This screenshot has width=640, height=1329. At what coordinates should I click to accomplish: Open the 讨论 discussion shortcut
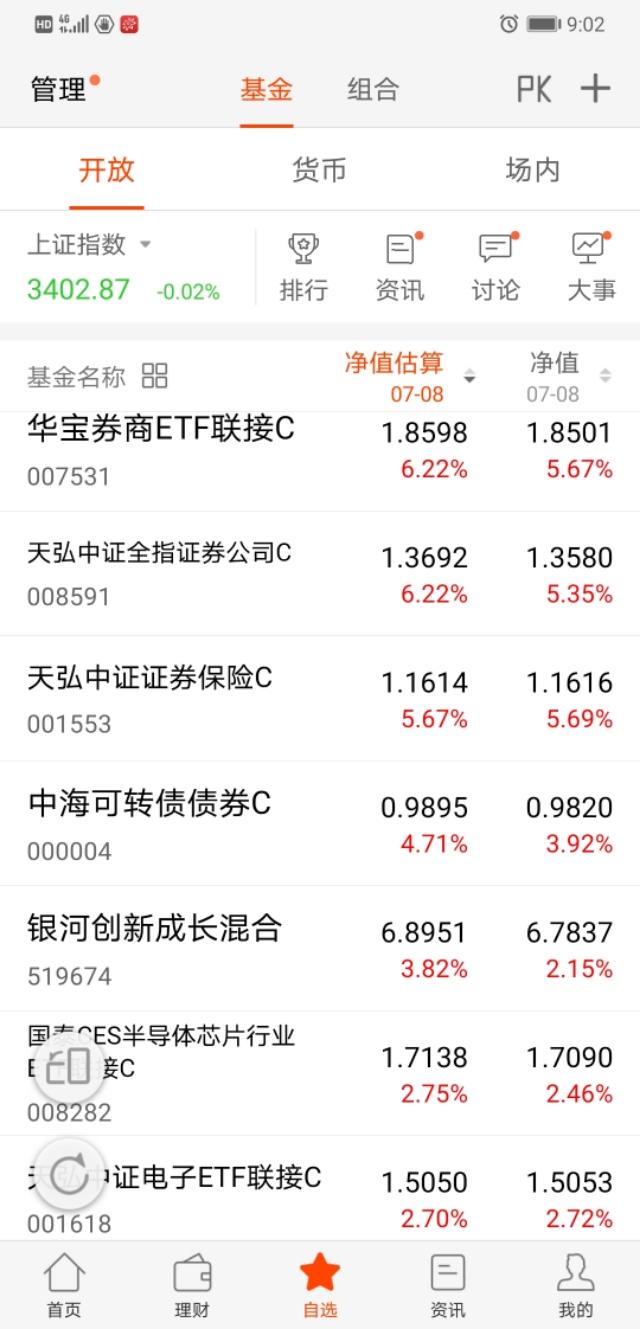pyautogui.click(x=496, y=267)
